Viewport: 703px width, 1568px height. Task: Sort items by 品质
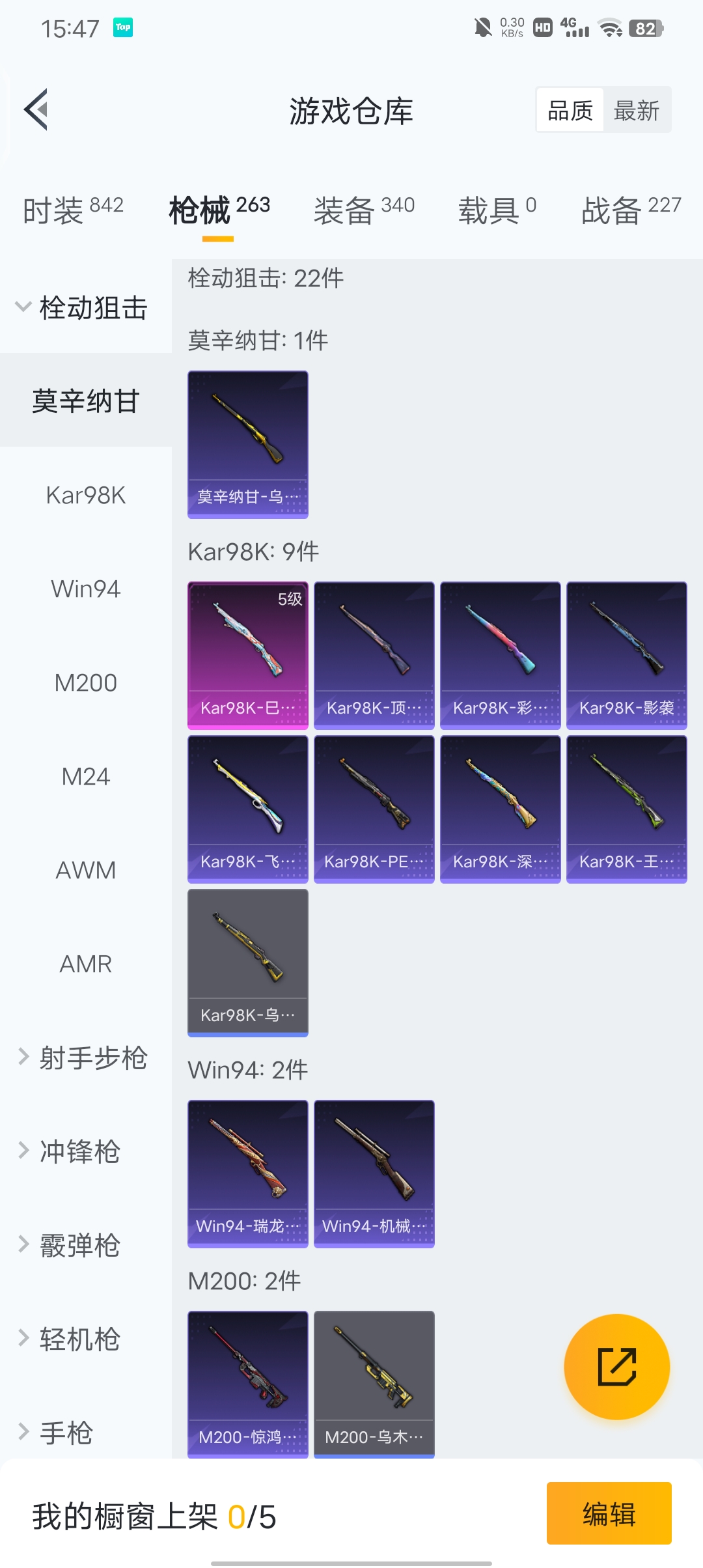pos(570,110)
